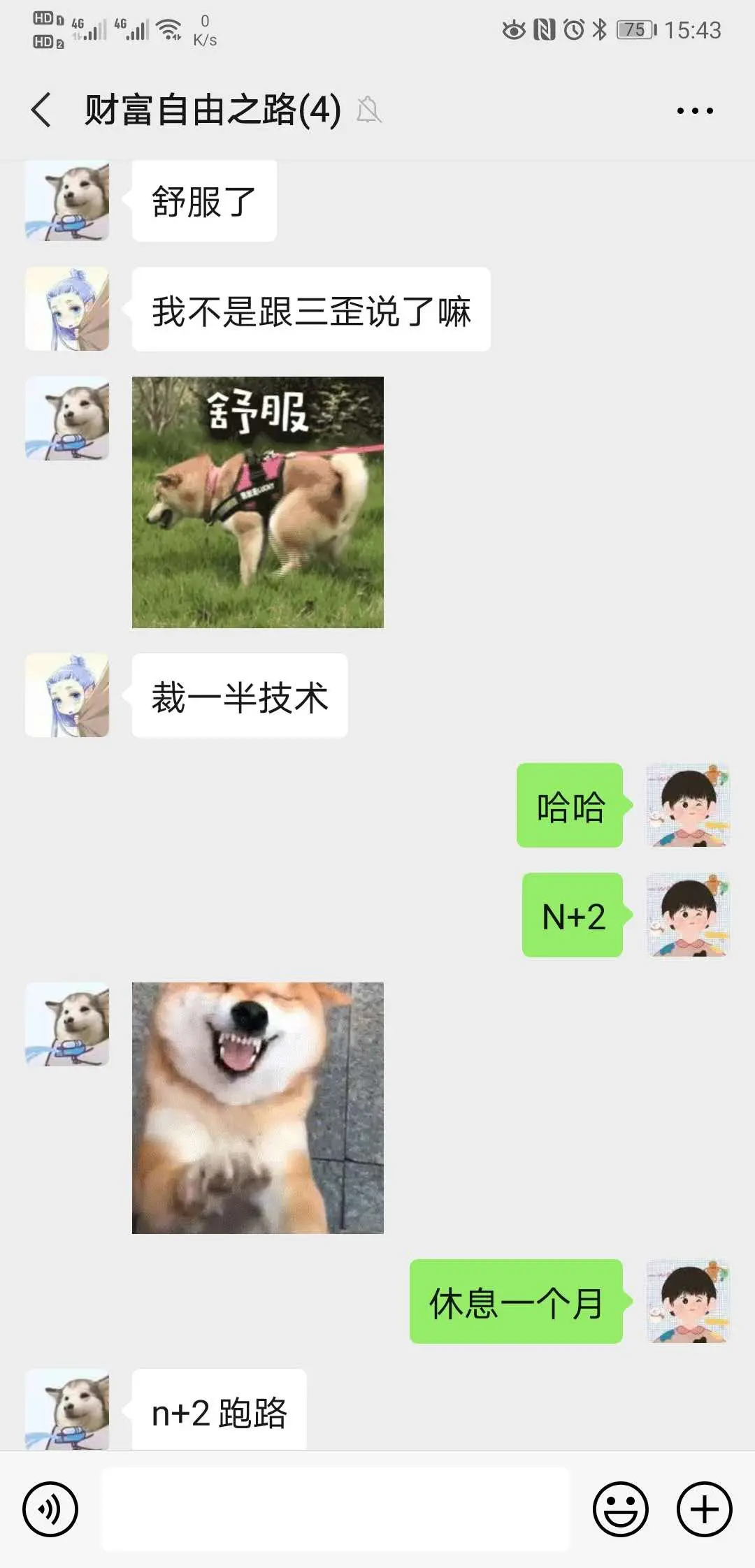Image resolution: width=755 pixels, height=1568 pixels.
Task: View the laughing Shiba sticker
Action: point(258,1108)
